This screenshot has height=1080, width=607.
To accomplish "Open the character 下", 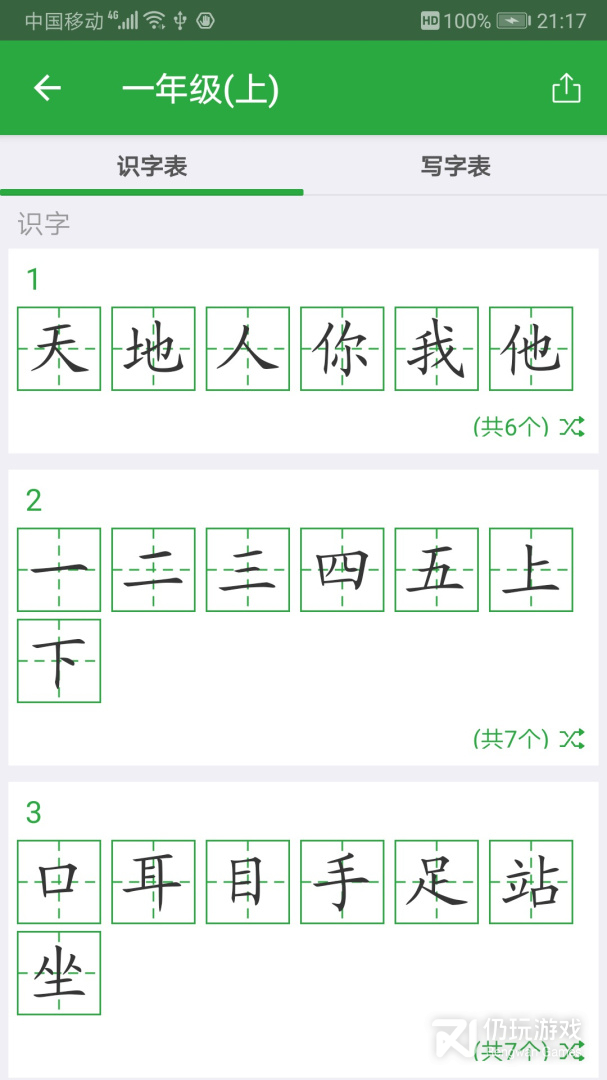I will coord(59,661).
